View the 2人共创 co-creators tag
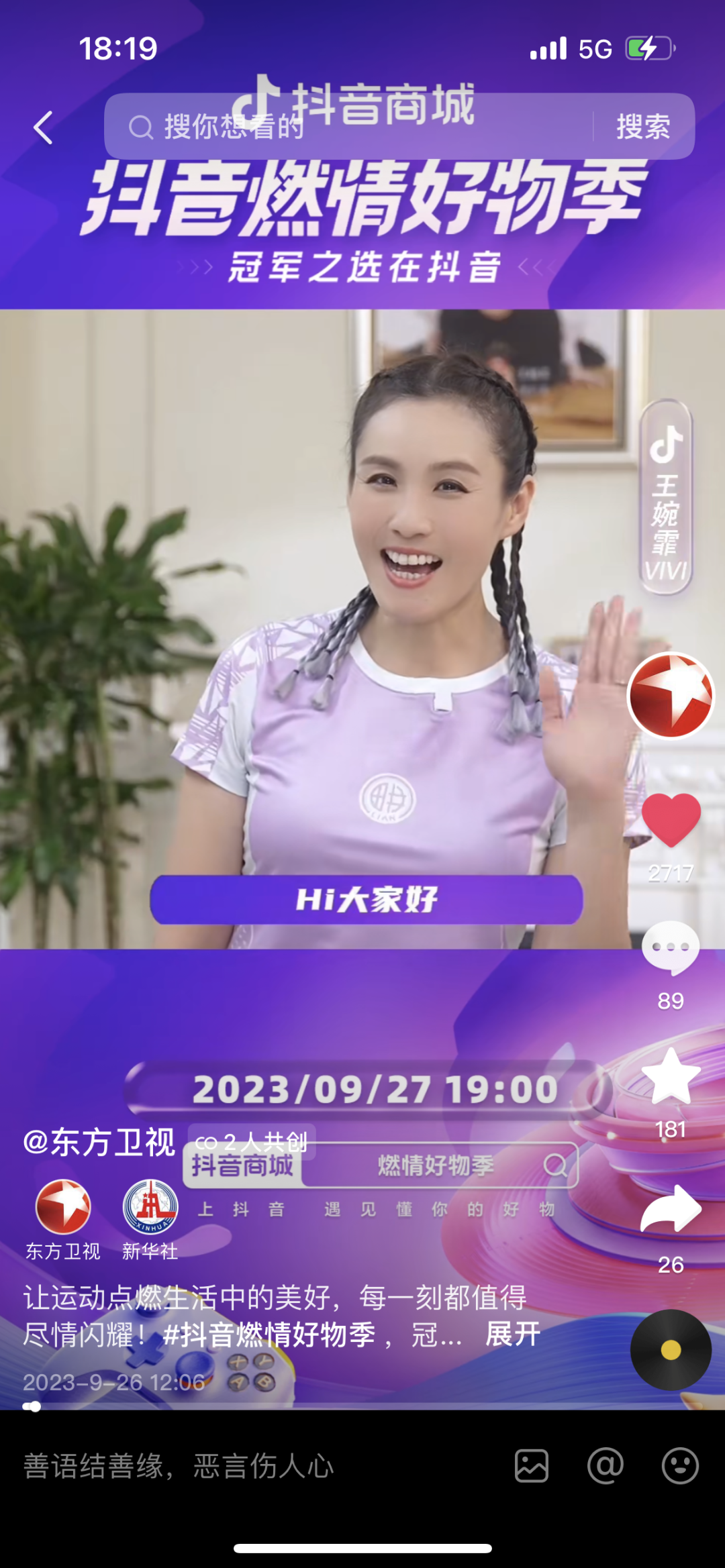 pyautogui.click(x=252, y=1141)
